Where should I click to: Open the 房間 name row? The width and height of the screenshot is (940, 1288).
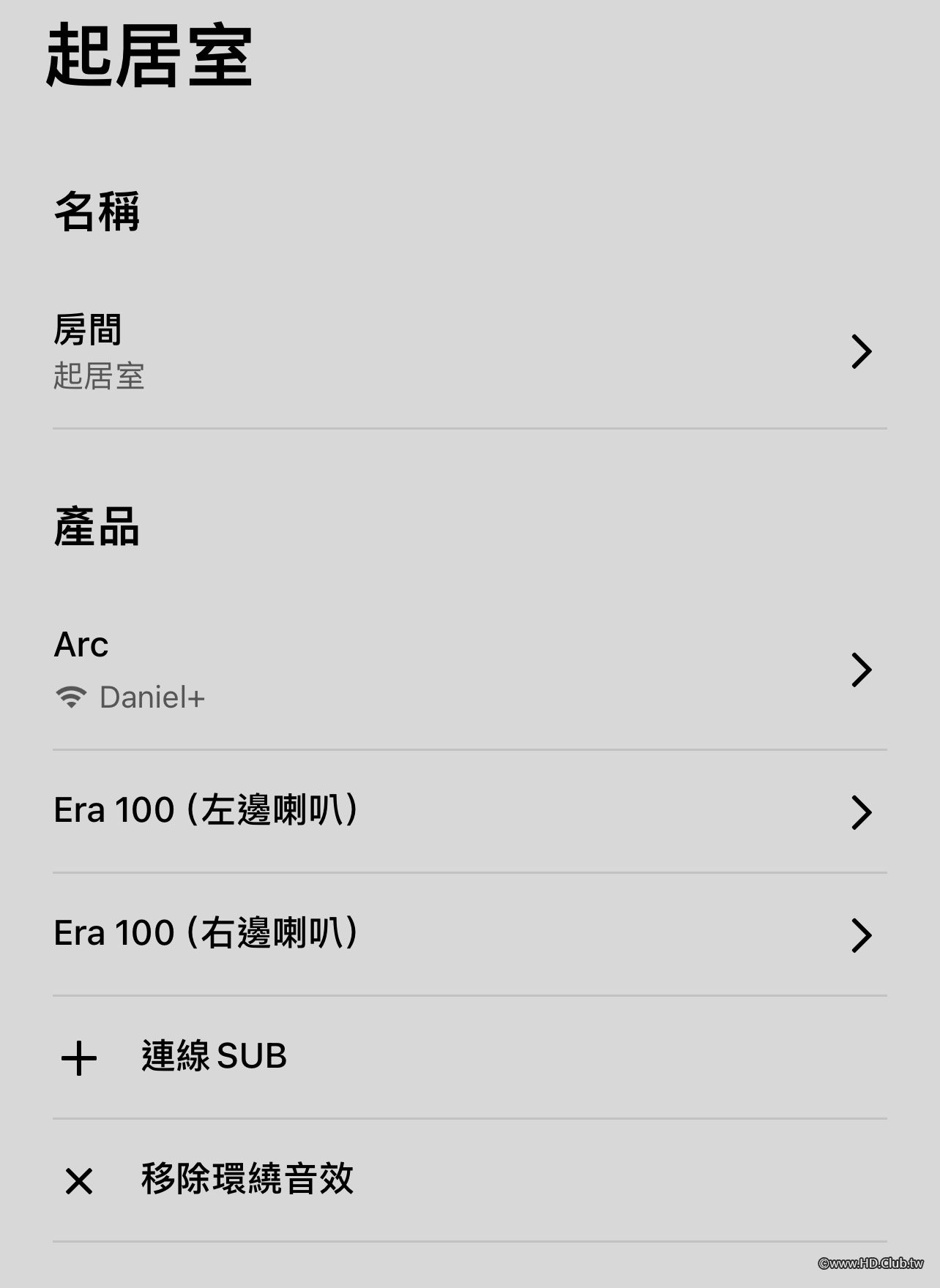(469, 352)
